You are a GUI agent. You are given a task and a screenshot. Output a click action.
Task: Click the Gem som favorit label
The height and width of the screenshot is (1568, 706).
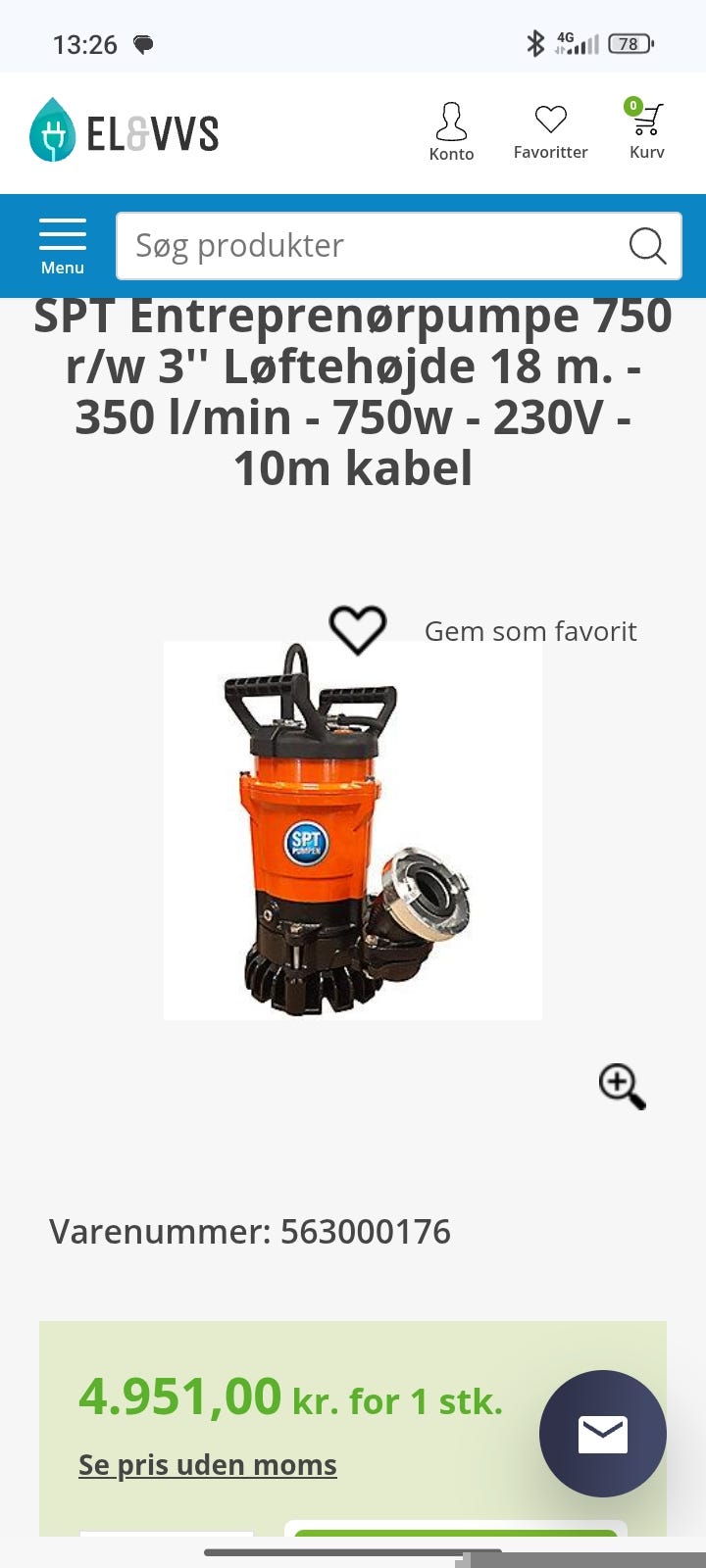pyautogui.click(x=530, y=631)
